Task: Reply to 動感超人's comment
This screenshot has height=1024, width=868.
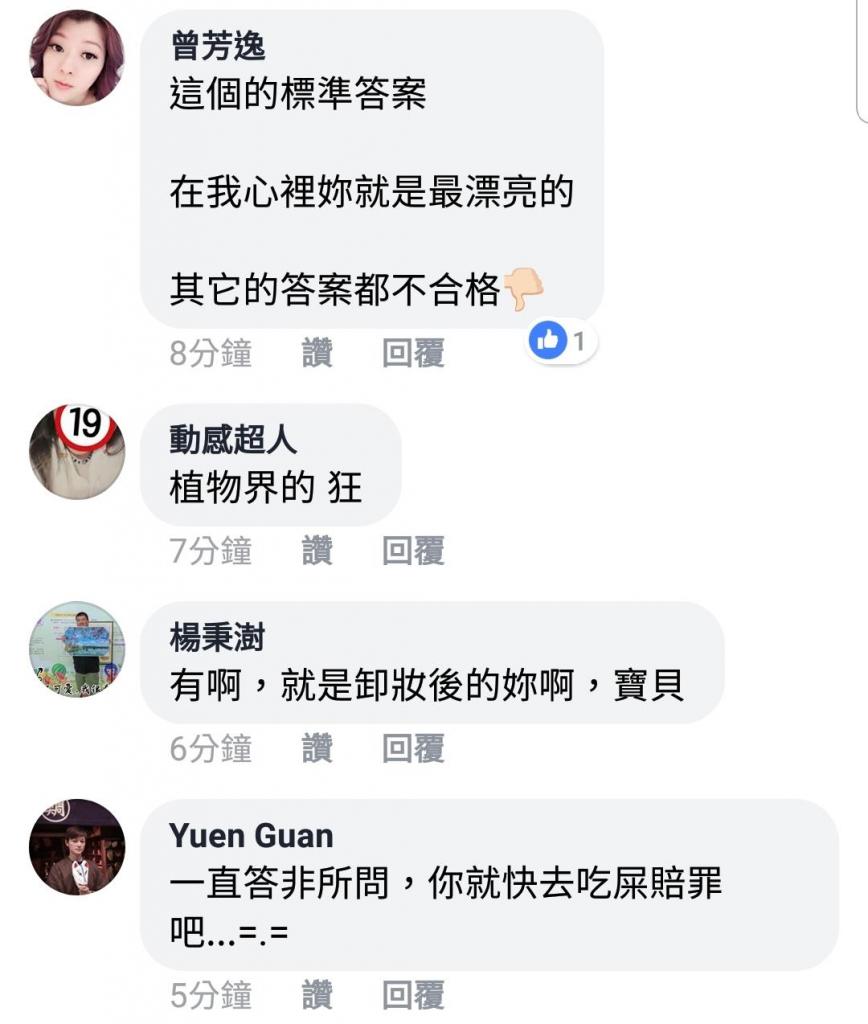Action: click(x=413, y=550)
